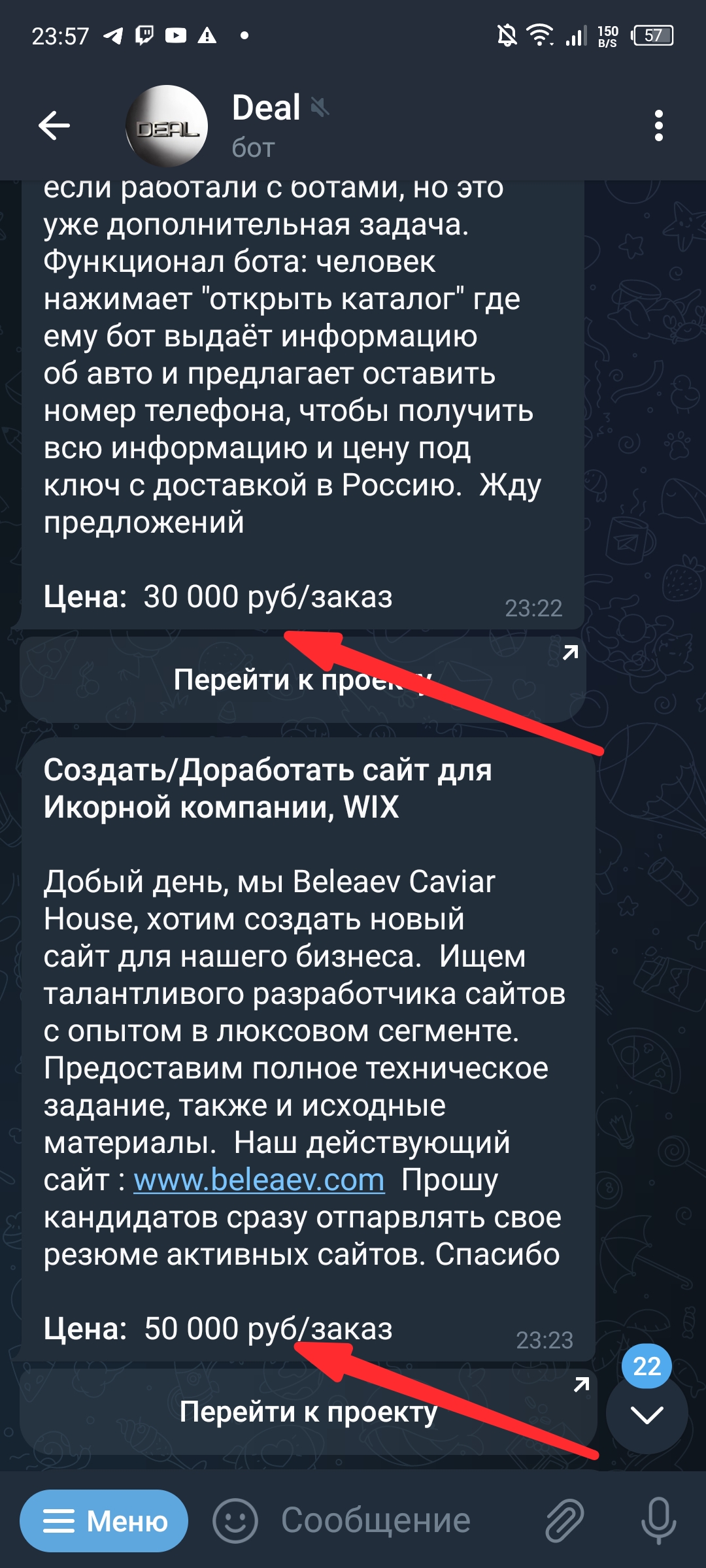706x1568 pixels.
Task: Jump down to the 22 unread messages
Action: 647,1413
